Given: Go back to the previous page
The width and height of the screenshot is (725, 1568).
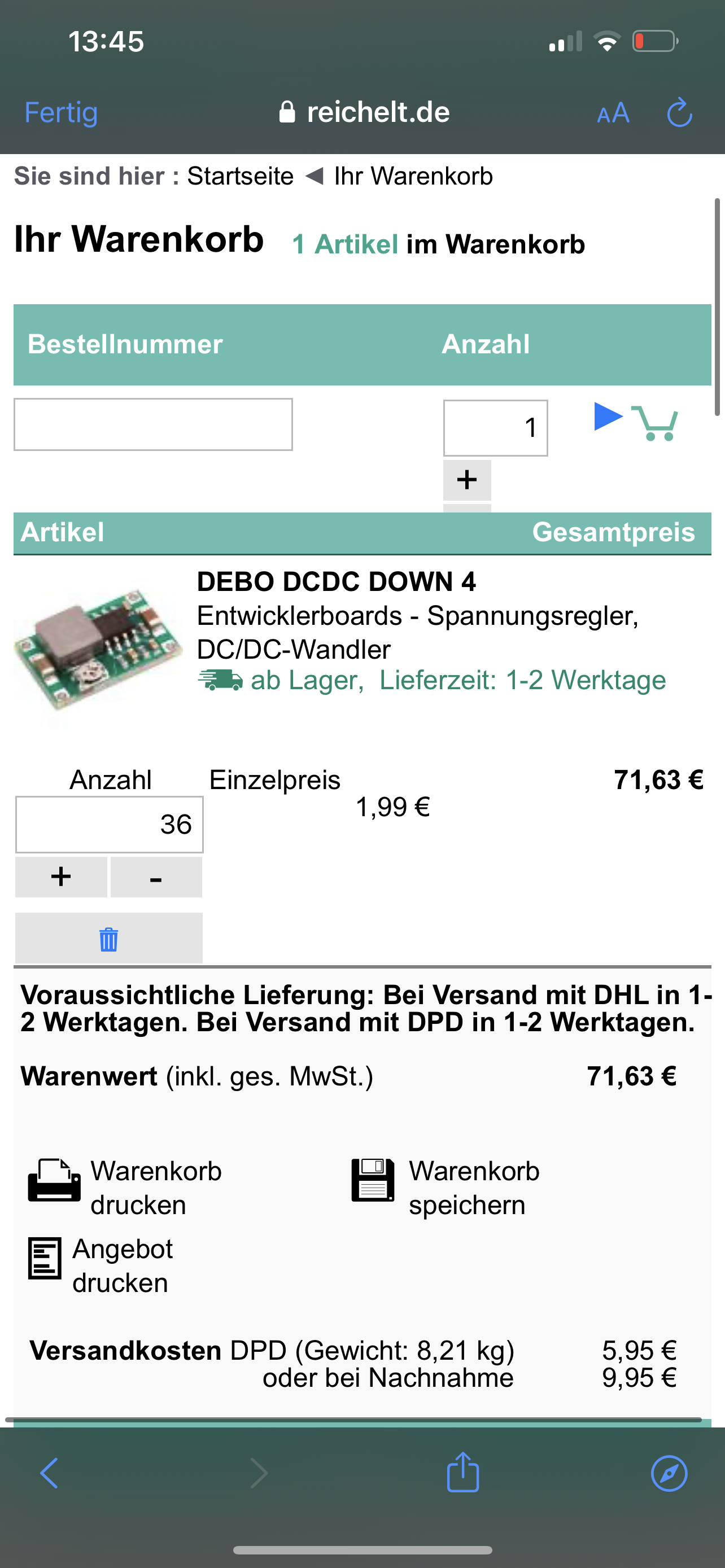Looking at the screenshot, I should click(49, 1473).
